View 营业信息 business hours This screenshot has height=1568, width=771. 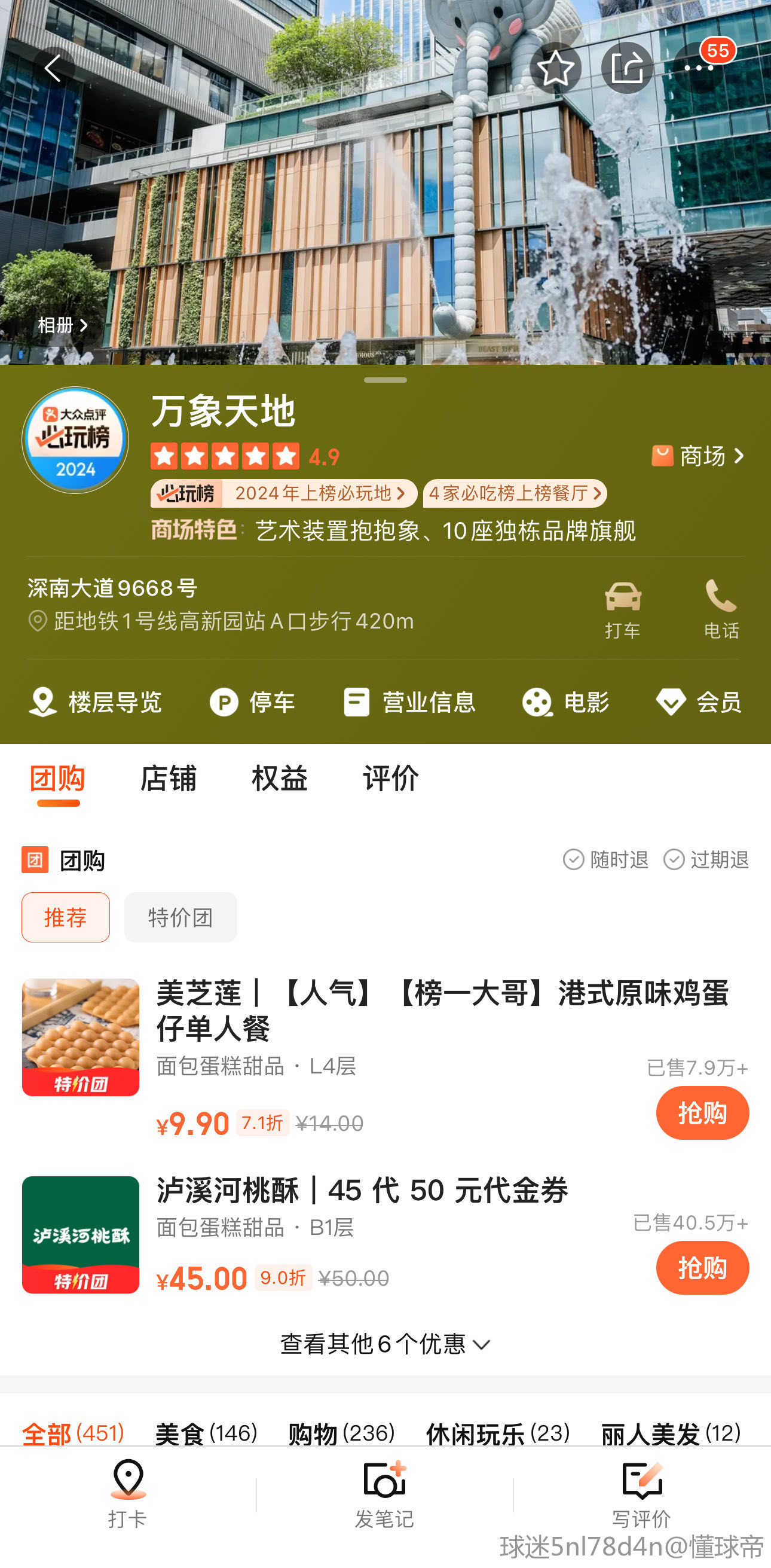click(409, 702)
